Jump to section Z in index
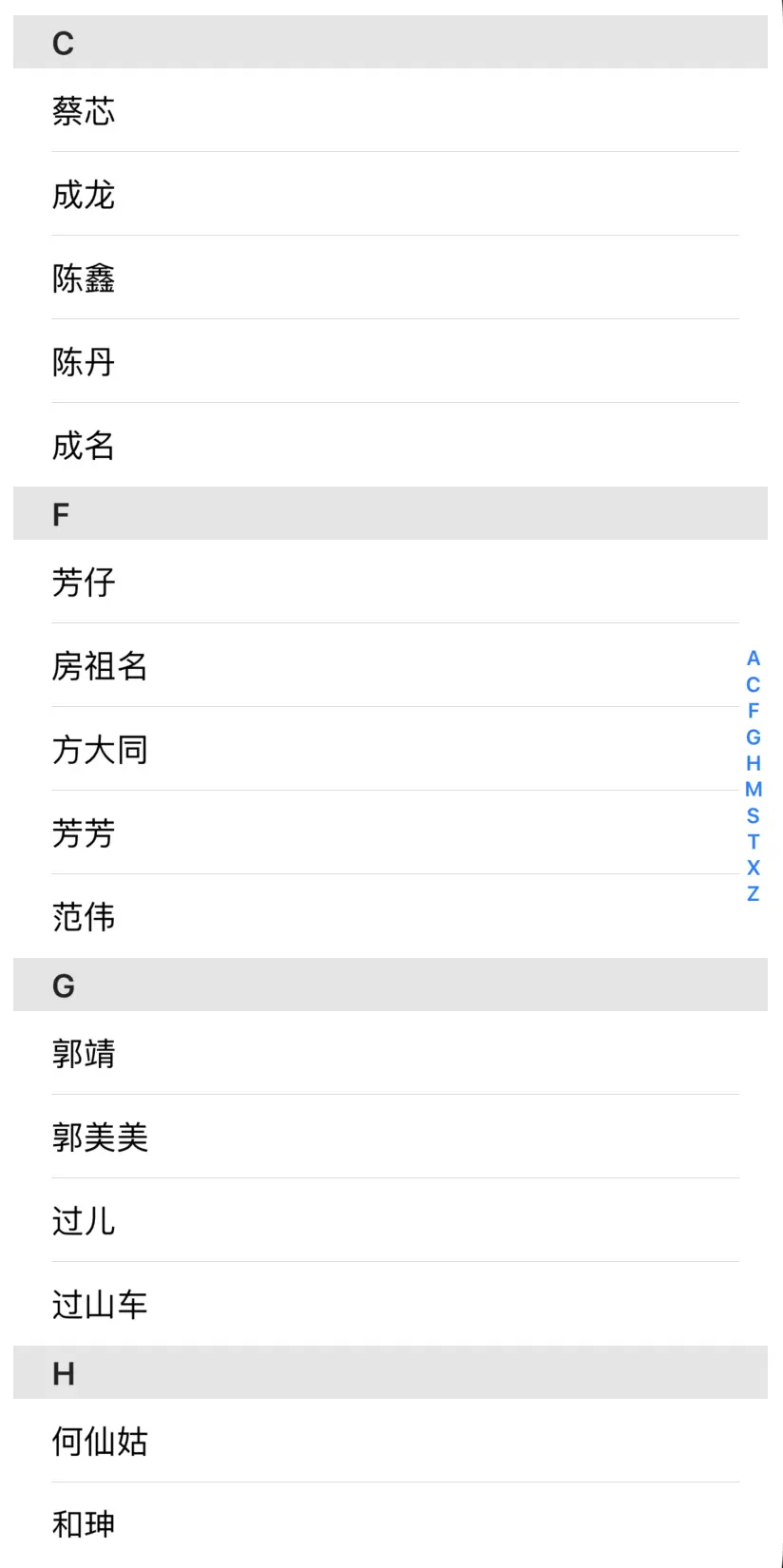The image size is (783, 1568). tap(754, 894)
